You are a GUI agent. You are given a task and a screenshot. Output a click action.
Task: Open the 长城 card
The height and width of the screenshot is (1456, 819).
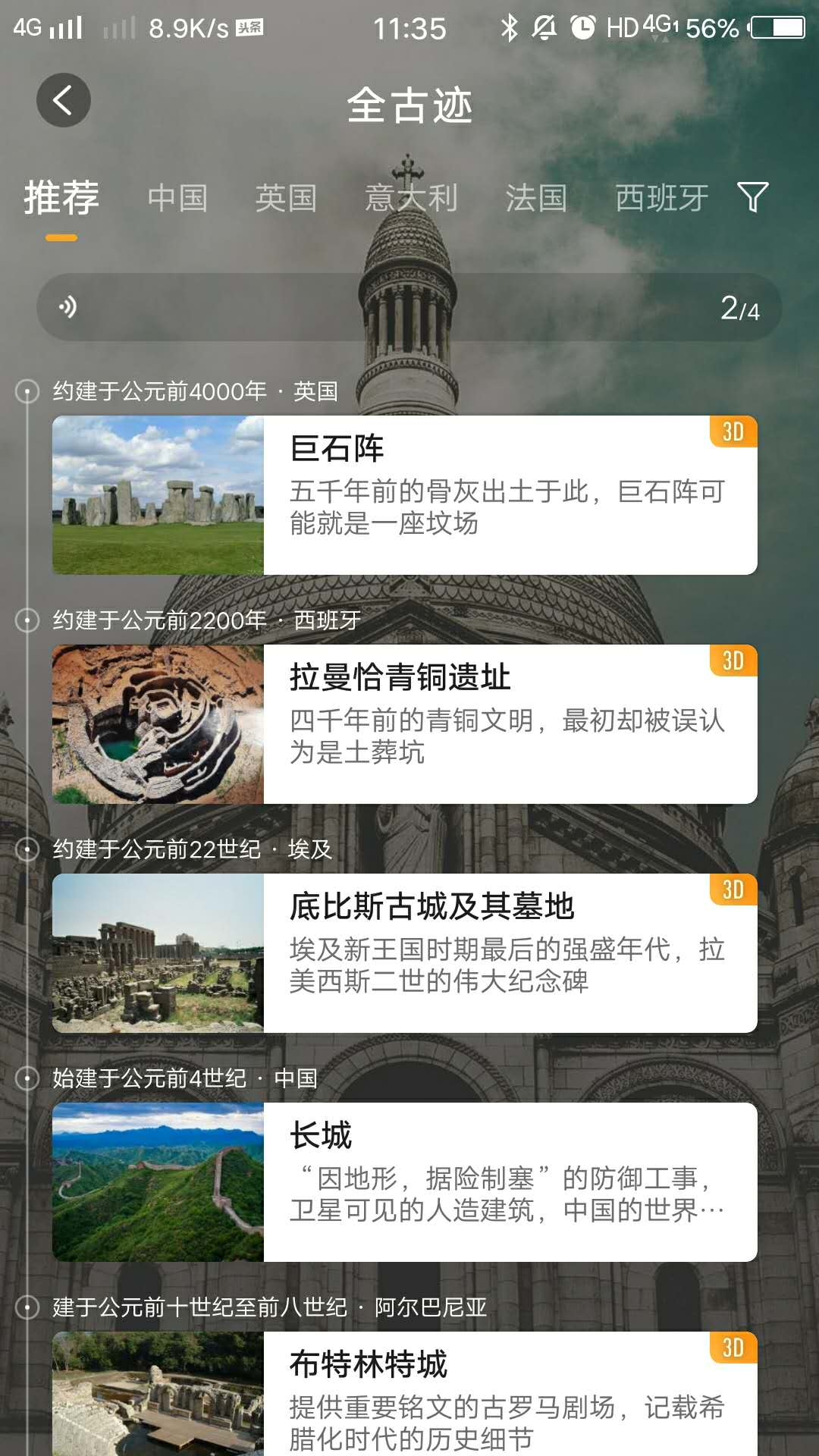[x=405, y=1182]
